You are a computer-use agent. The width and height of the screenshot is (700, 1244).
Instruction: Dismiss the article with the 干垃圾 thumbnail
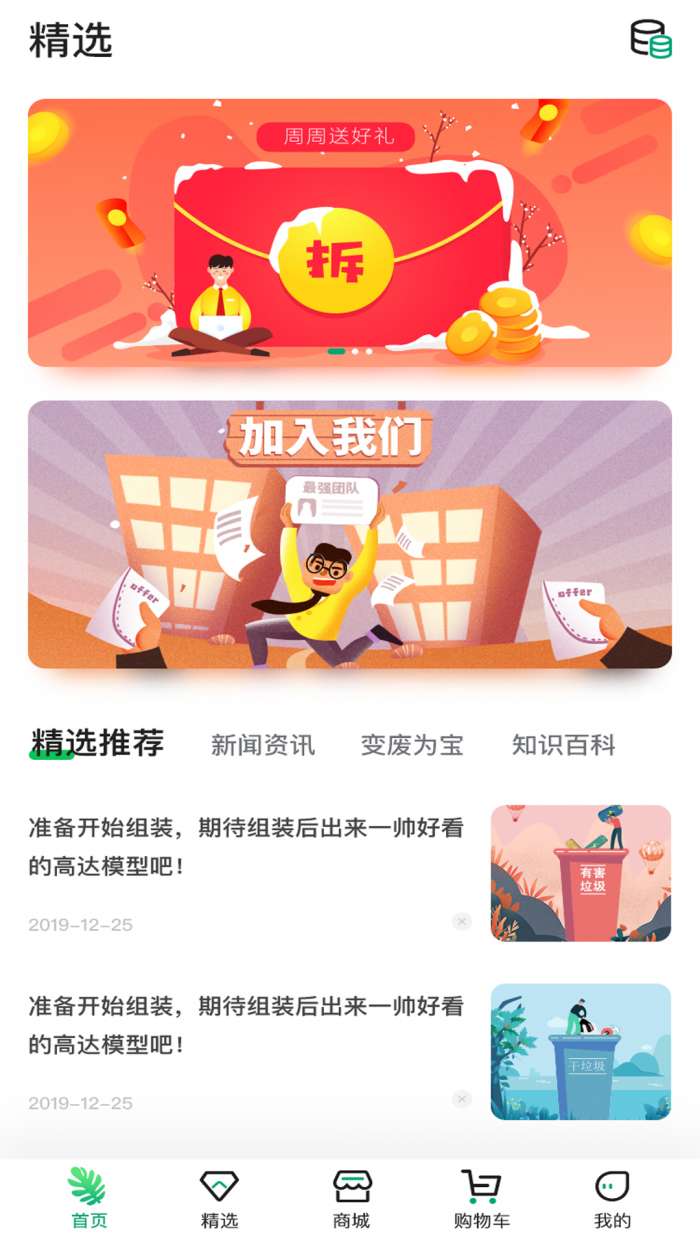(461, 1099)
